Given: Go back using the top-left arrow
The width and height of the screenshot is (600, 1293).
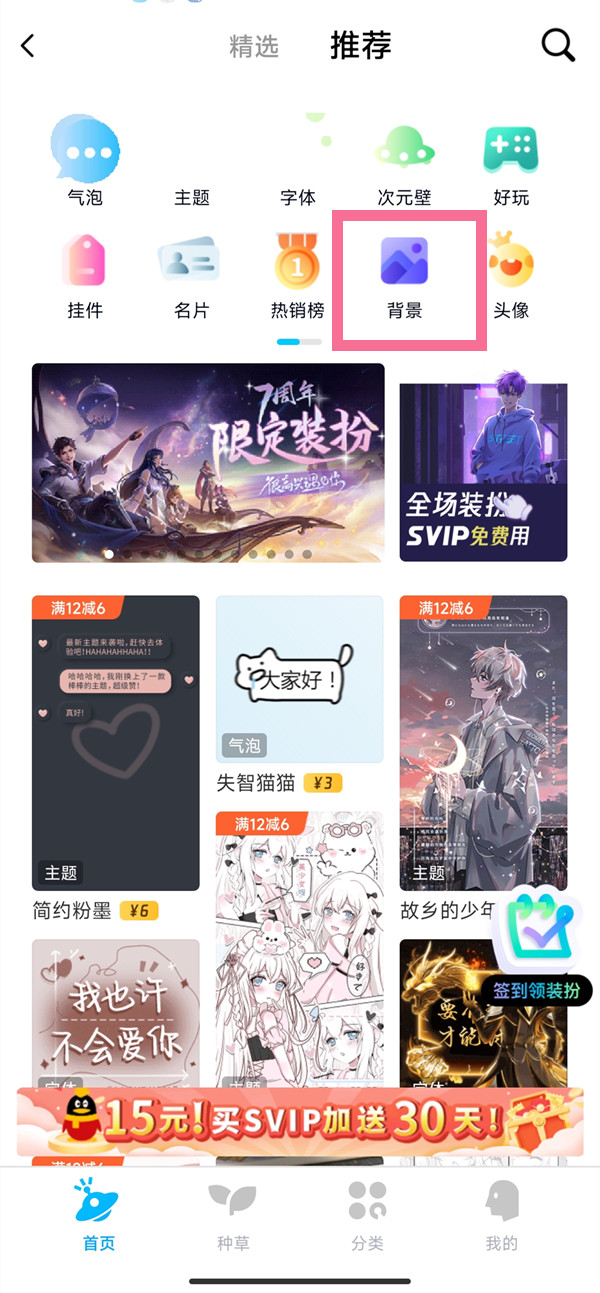Looking at the screenshot, I should 28,46.
